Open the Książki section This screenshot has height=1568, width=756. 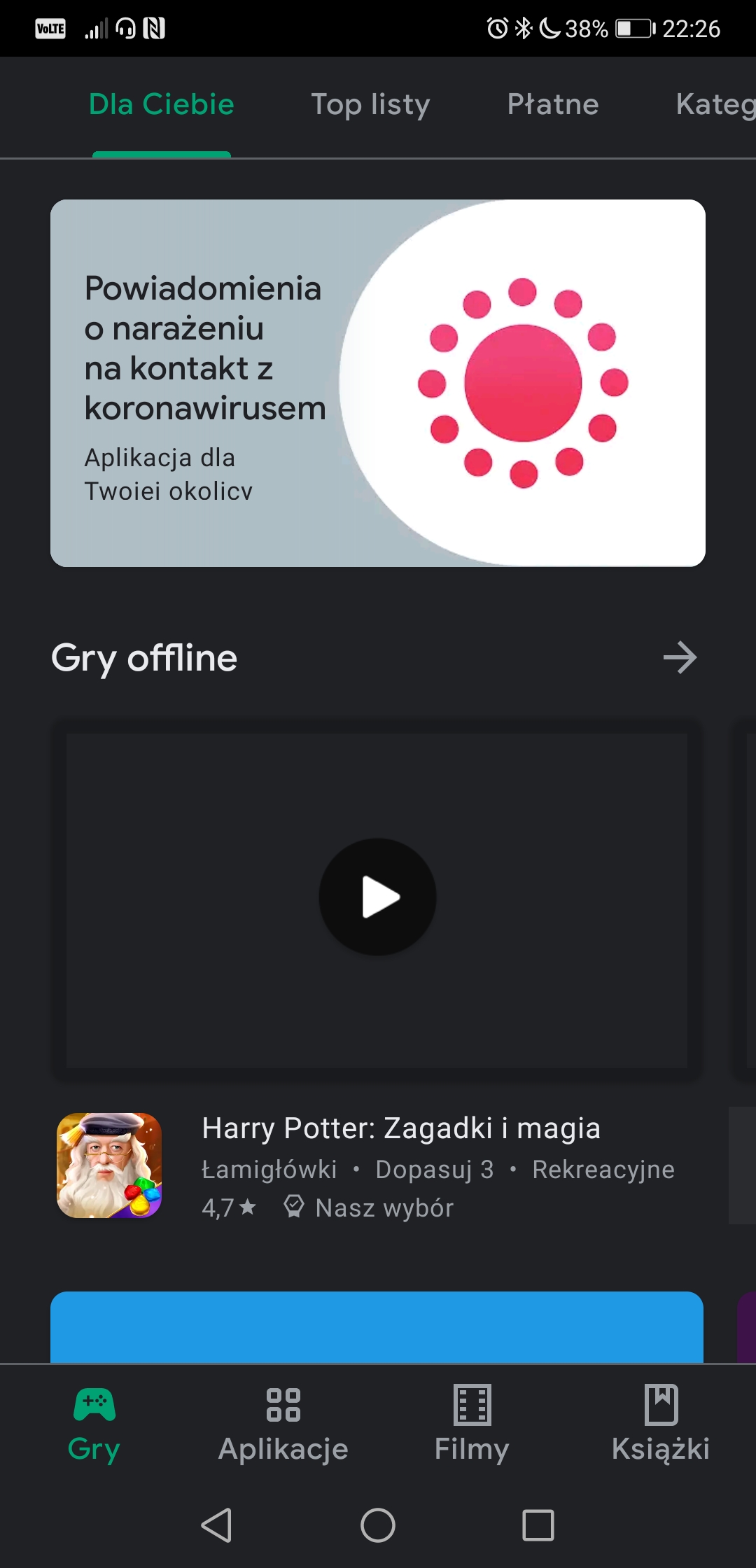coord(661,1424)
